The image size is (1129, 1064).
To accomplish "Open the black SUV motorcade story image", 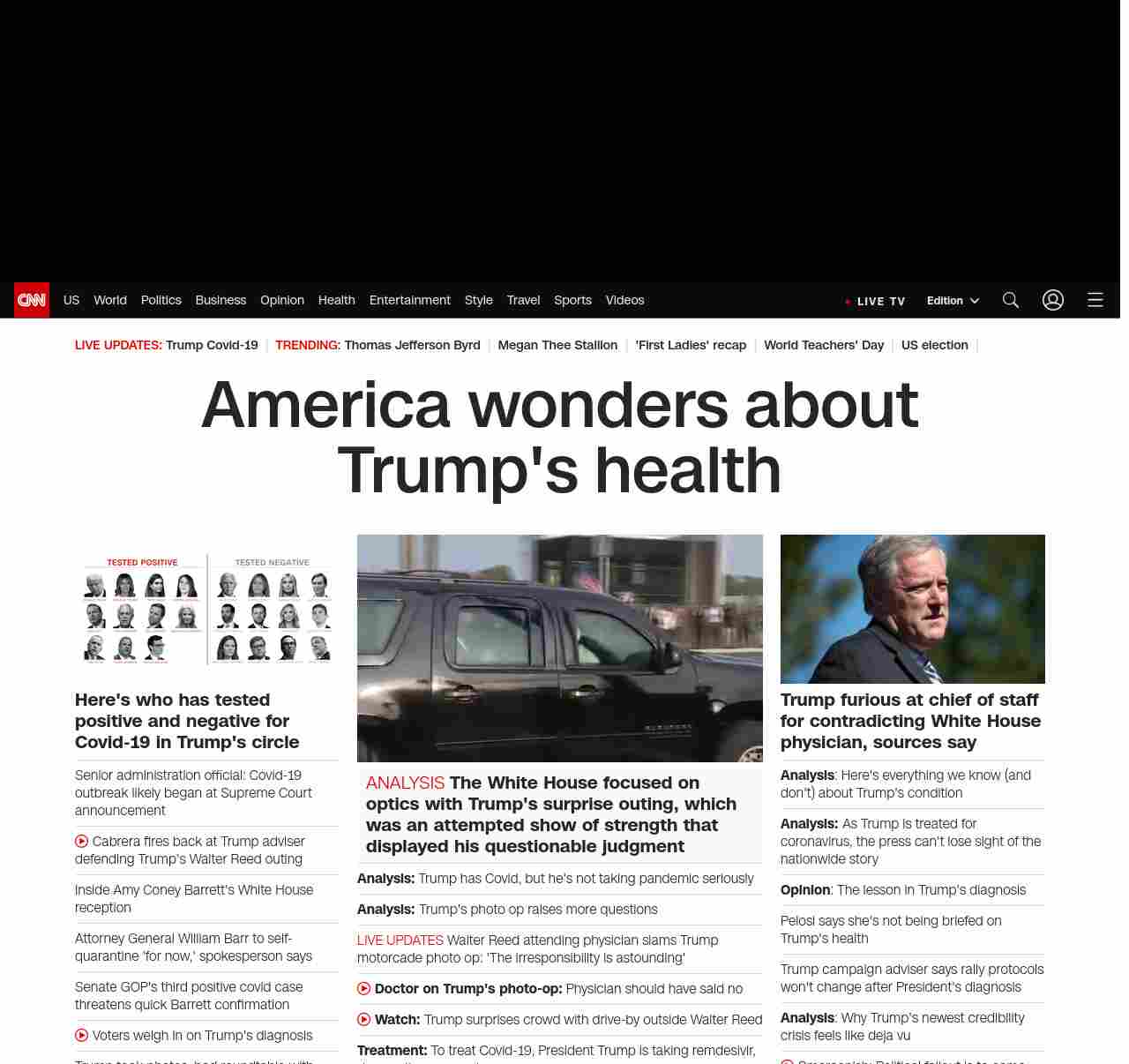I will pos(559,648).
